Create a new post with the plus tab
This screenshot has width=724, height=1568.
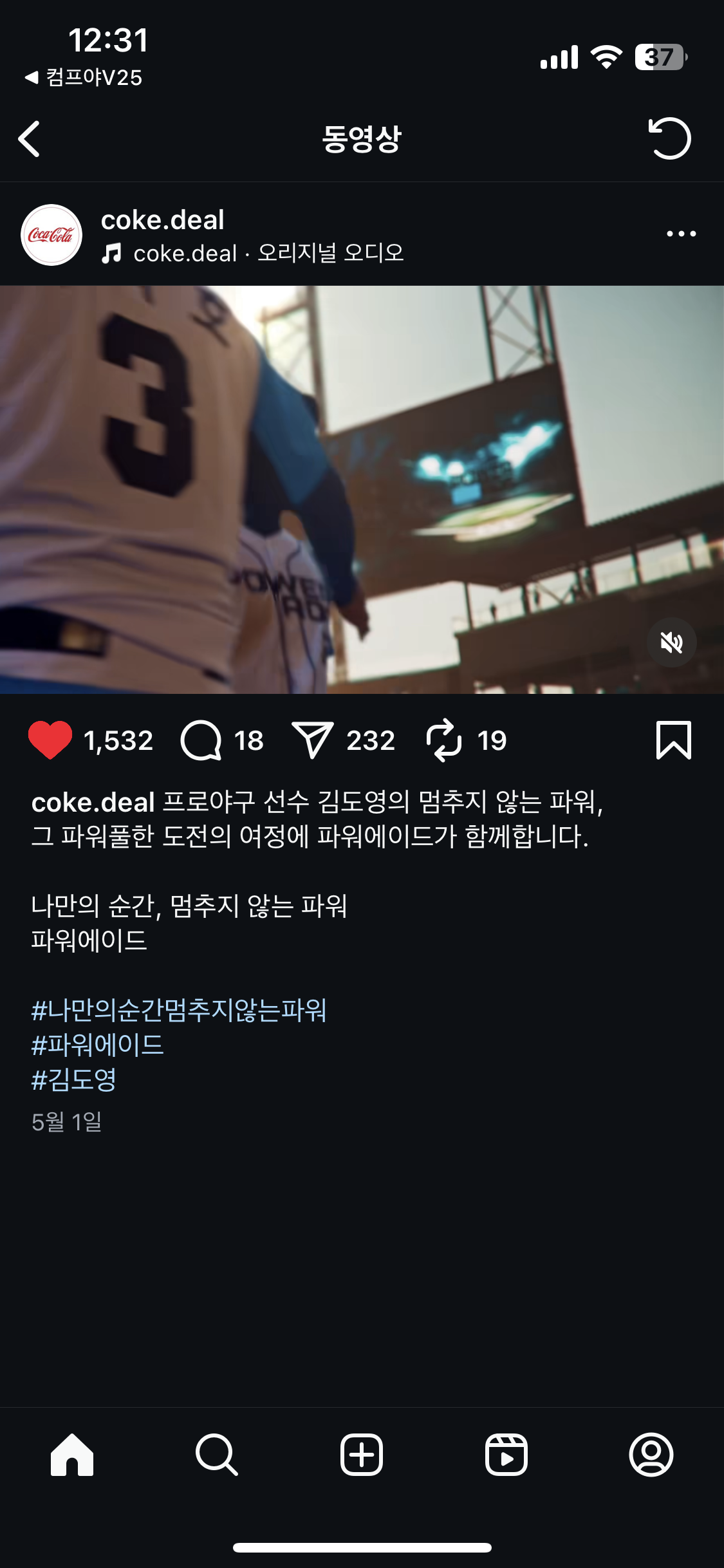362,1455
